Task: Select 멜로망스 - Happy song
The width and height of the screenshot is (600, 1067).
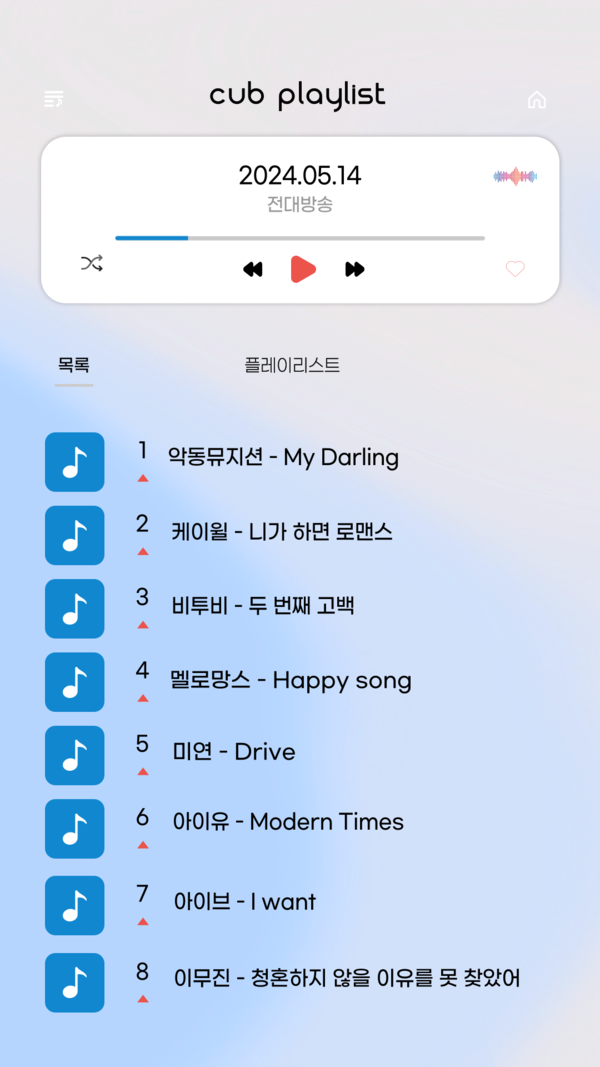Action: (291, 681)
